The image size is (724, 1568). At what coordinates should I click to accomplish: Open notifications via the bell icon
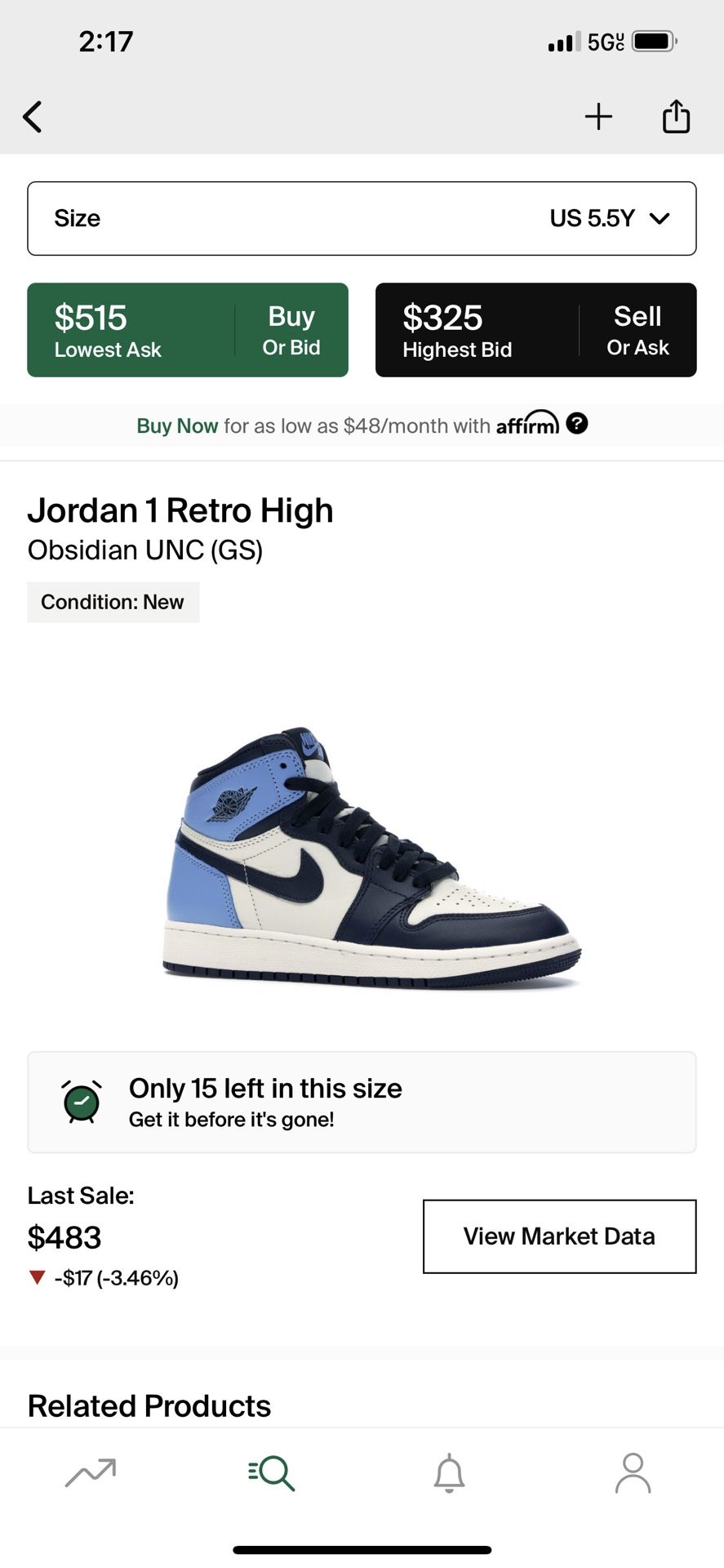pos(451,1474)
